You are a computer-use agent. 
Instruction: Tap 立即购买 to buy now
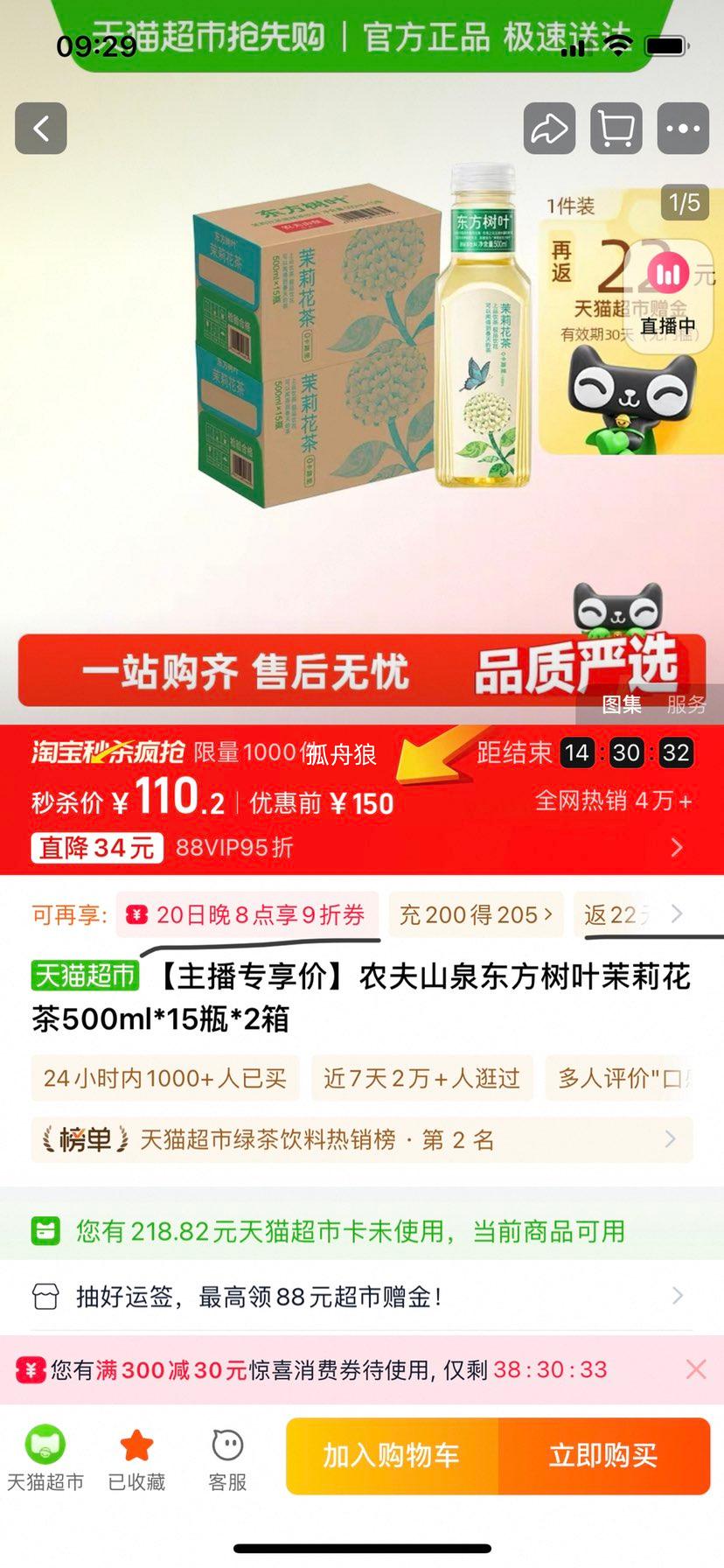coord(603,1455)
